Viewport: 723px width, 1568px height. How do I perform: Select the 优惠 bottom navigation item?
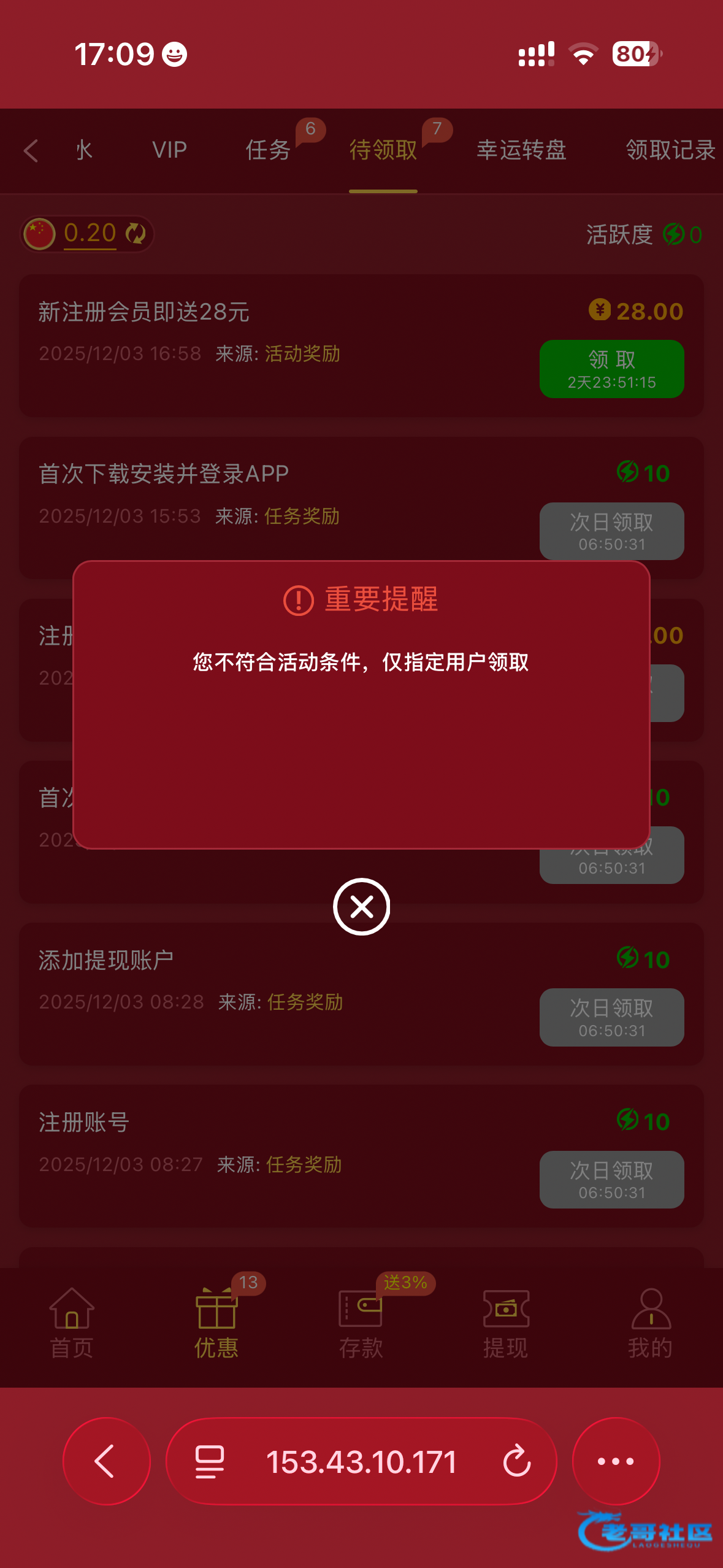(x=216, y=1324)
